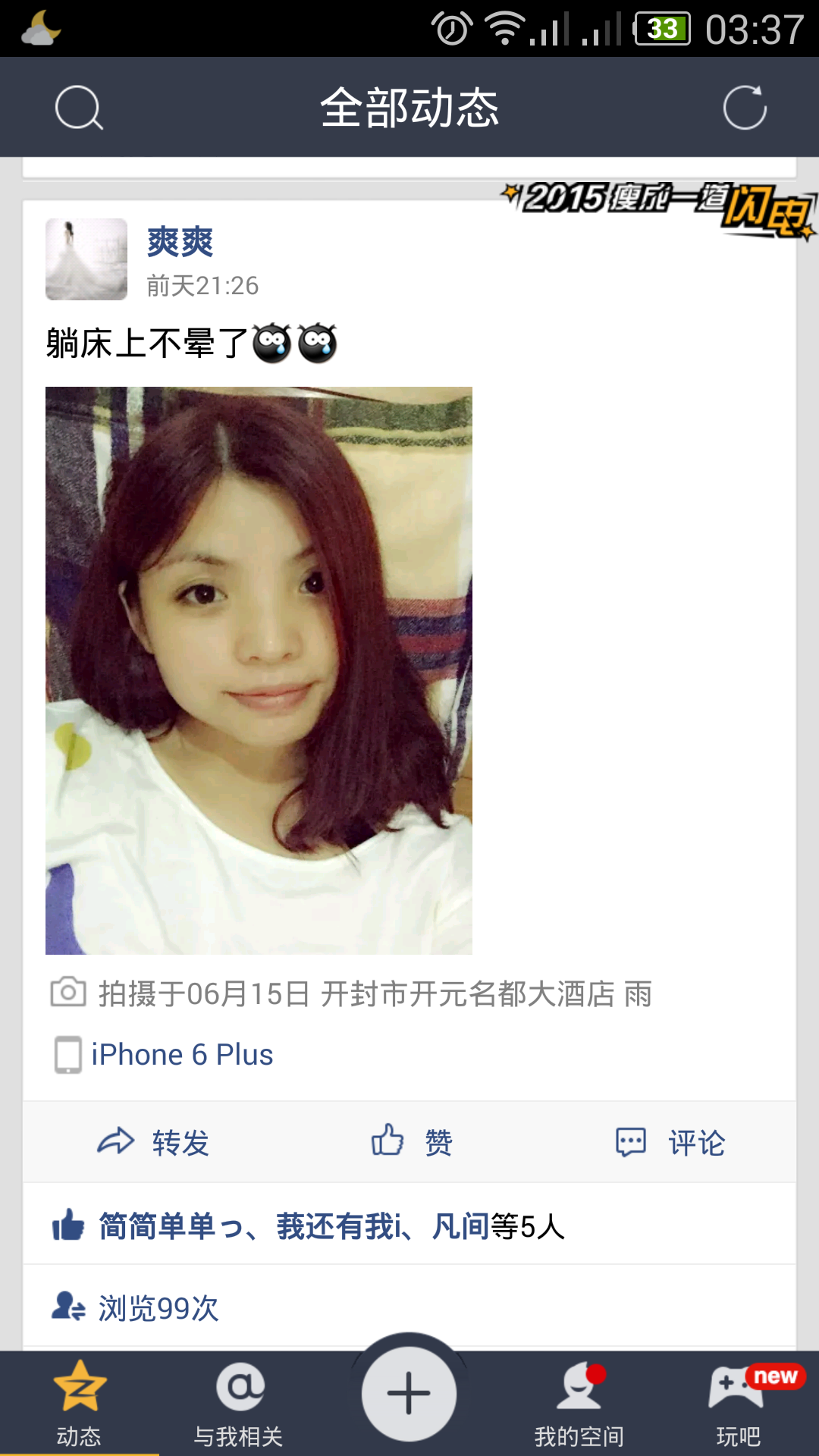Tap the username 爽爽
Screen dimensions: 819x1456
point(180,243)
